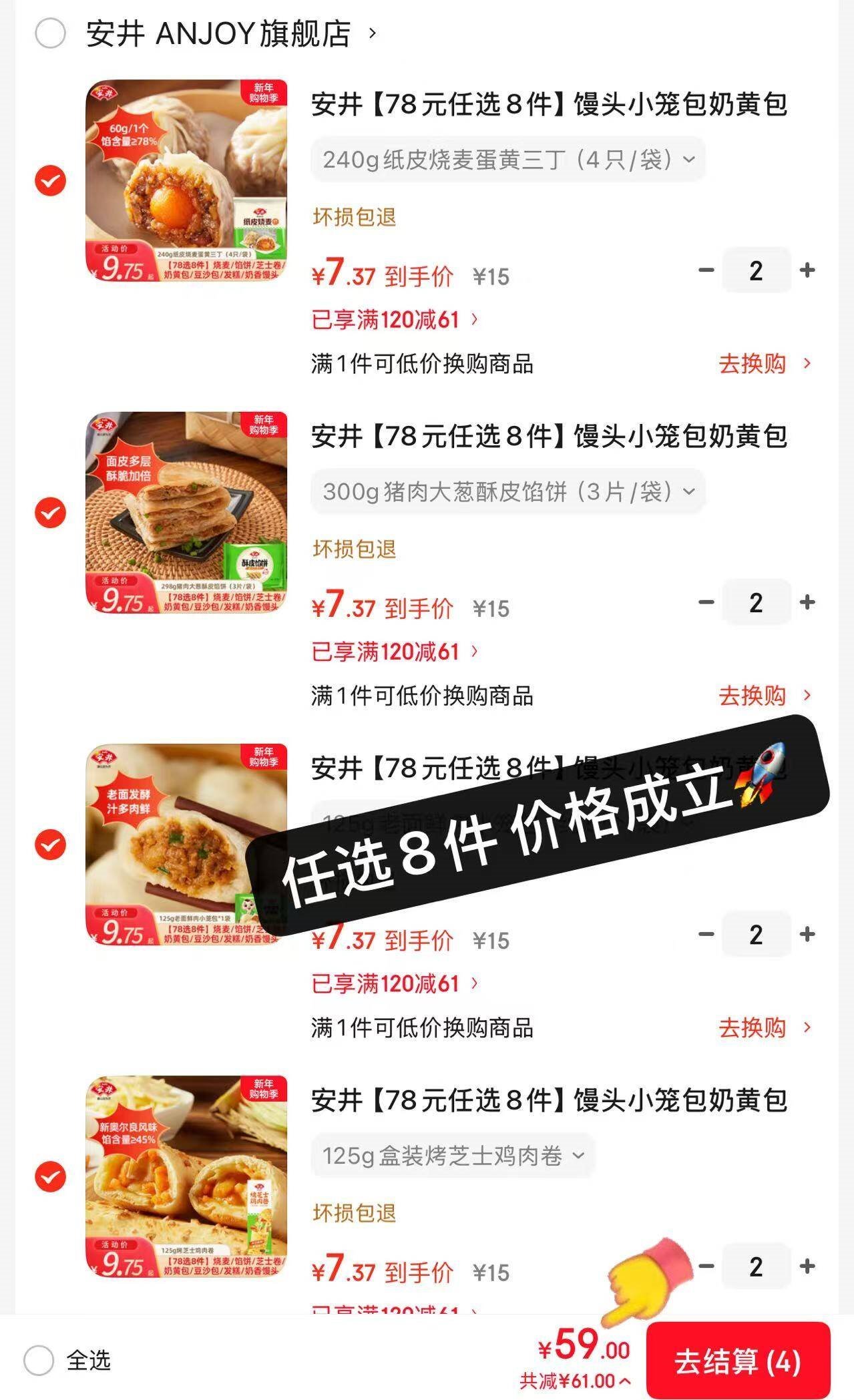Open the 纸皮烧麦 product image
The height and width of the screenshot is (1400, 854).
(186, 180)
